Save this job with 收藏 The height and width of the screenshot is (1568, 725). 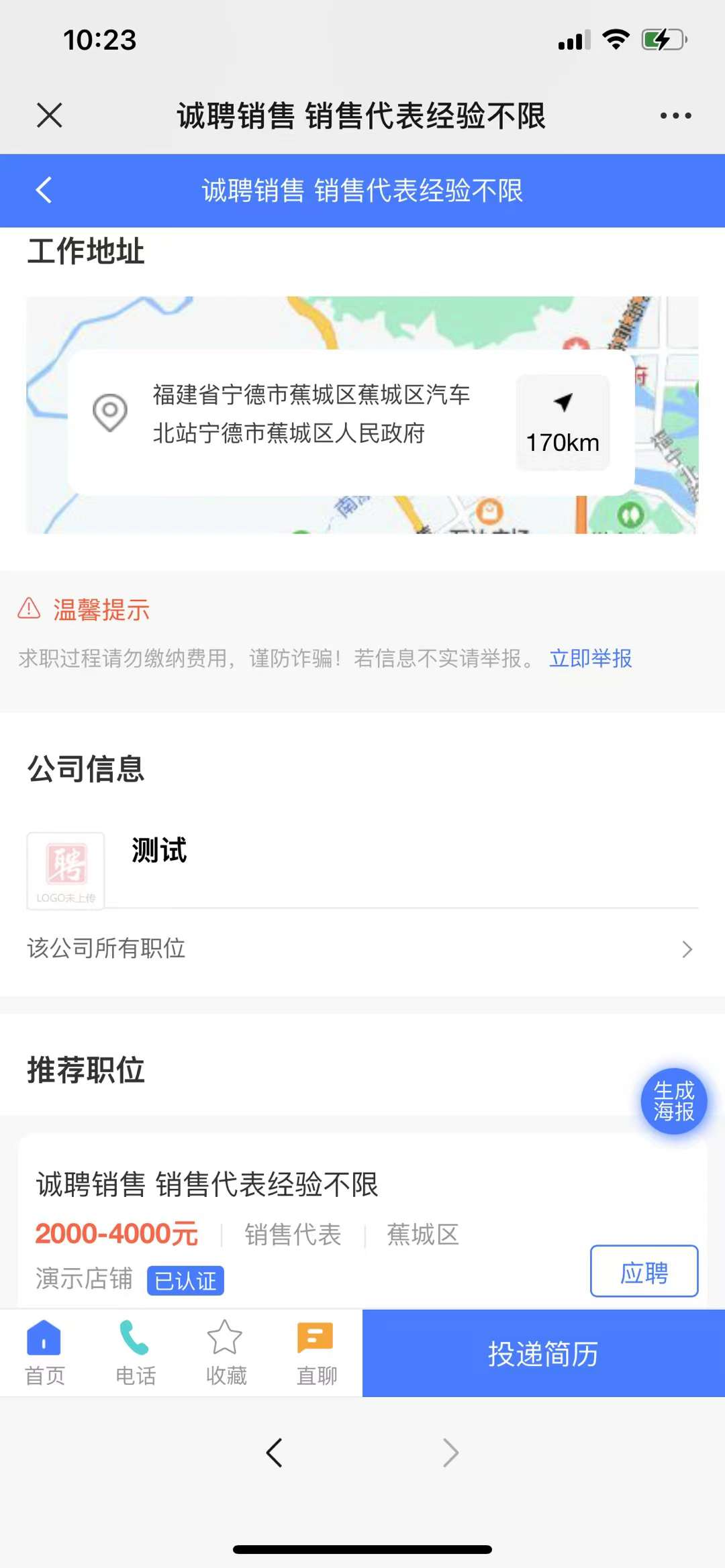(x=226, y=1353)
